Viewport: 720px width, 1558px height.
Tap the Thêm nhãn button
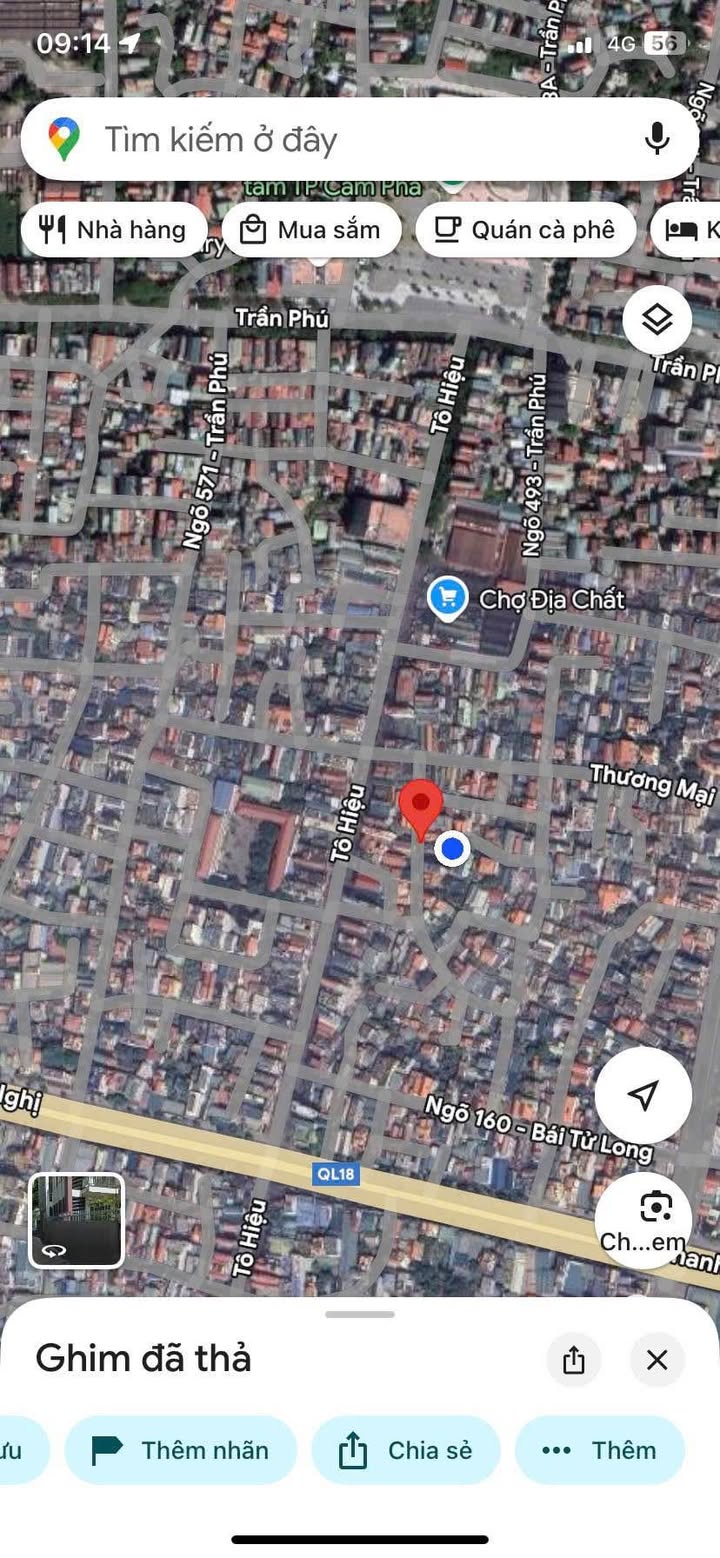coord(181,1450)
